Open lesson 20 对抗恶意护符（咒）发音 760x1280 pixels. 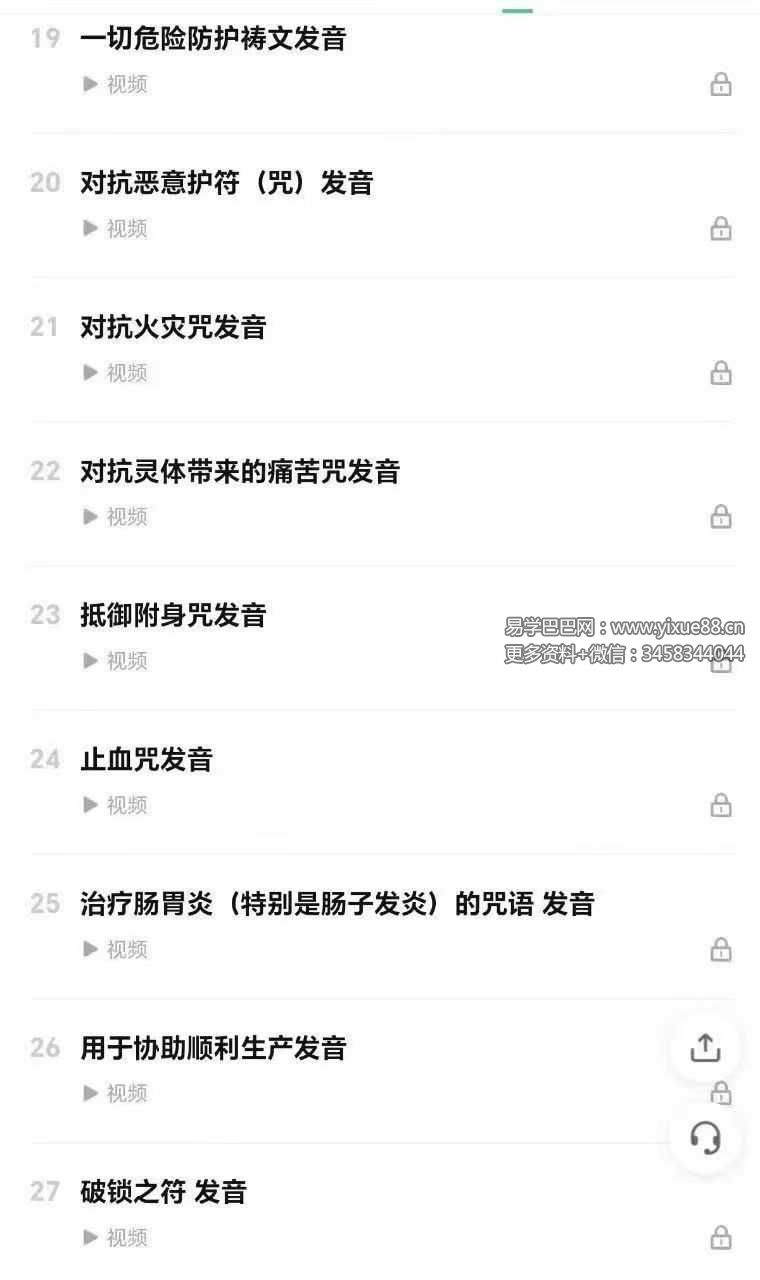226,184
